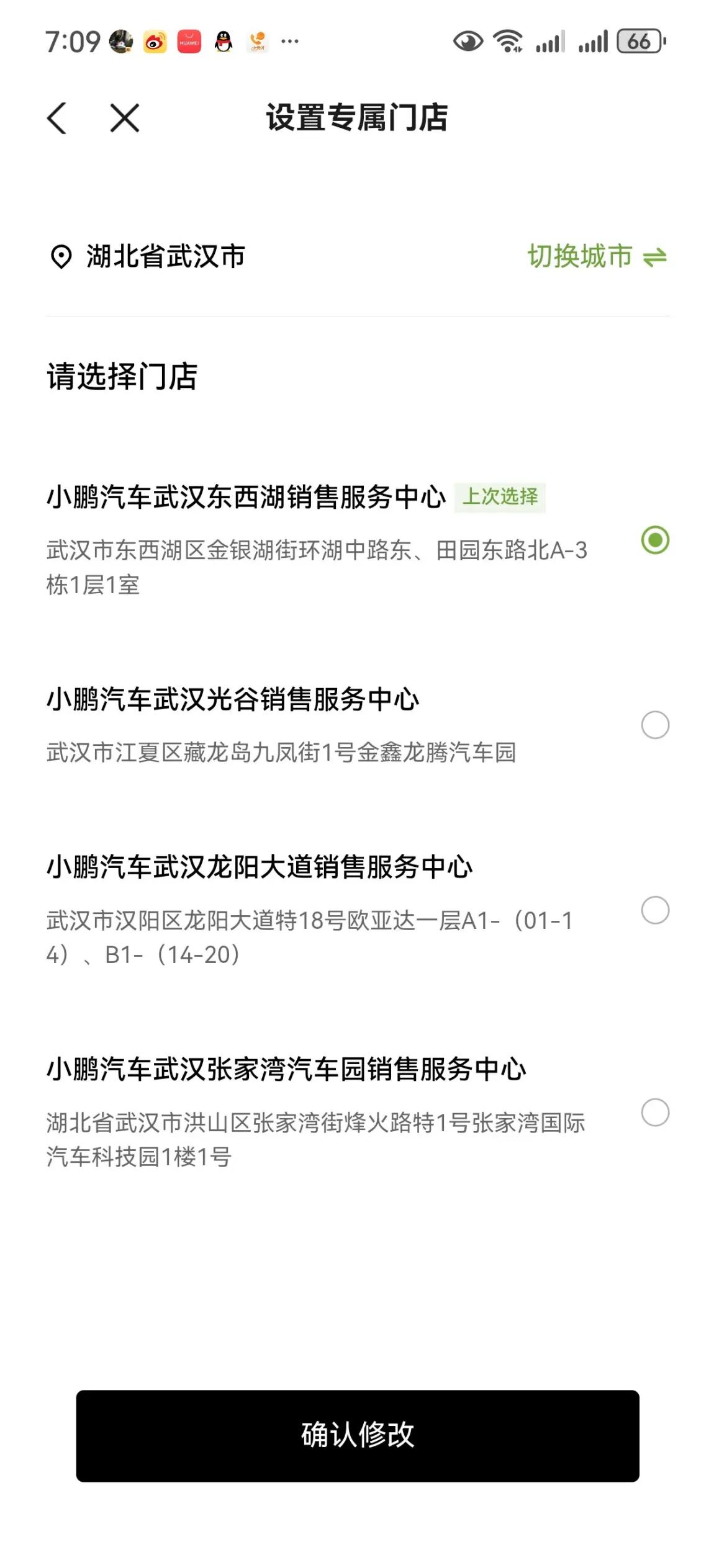The width and height of the screenshot is (714, 1568).
Task: Close the 设置专属门店 page
Action: pyautogui.click(x=125, y=118)
